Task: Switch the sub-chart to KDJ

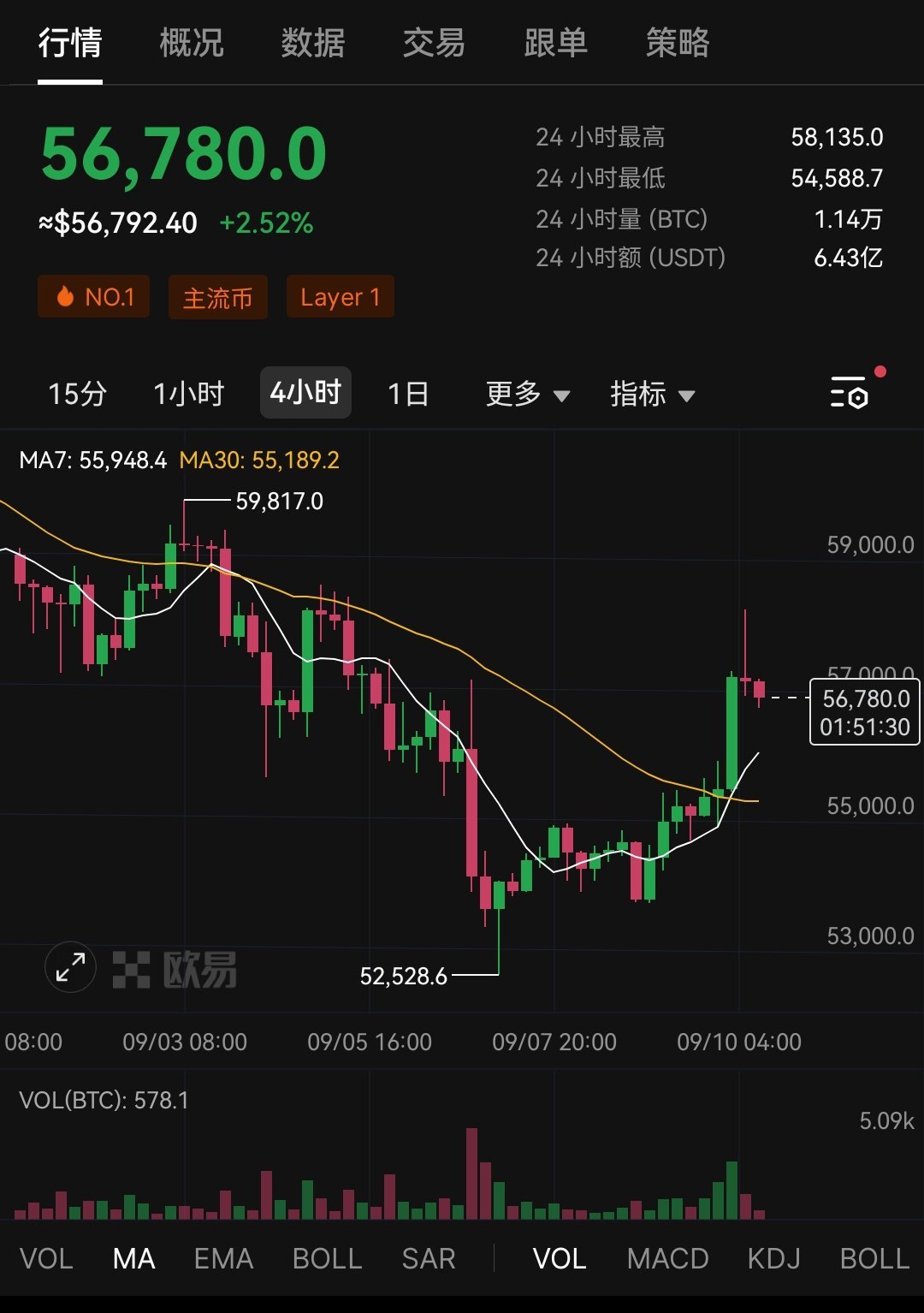Action: [775, 1259]
